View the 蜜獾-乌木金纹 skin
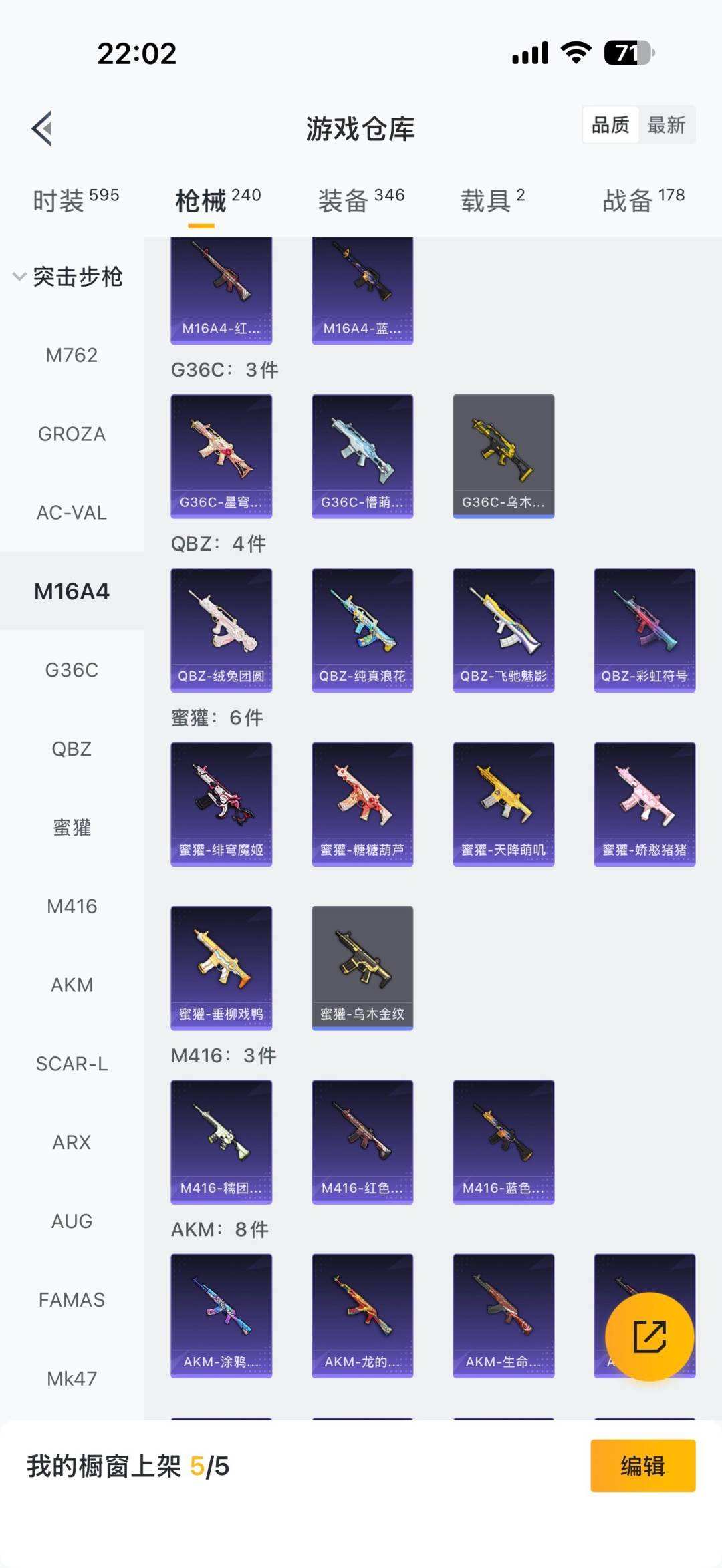This screenshot has width=722, height=1568. [362, 967]
